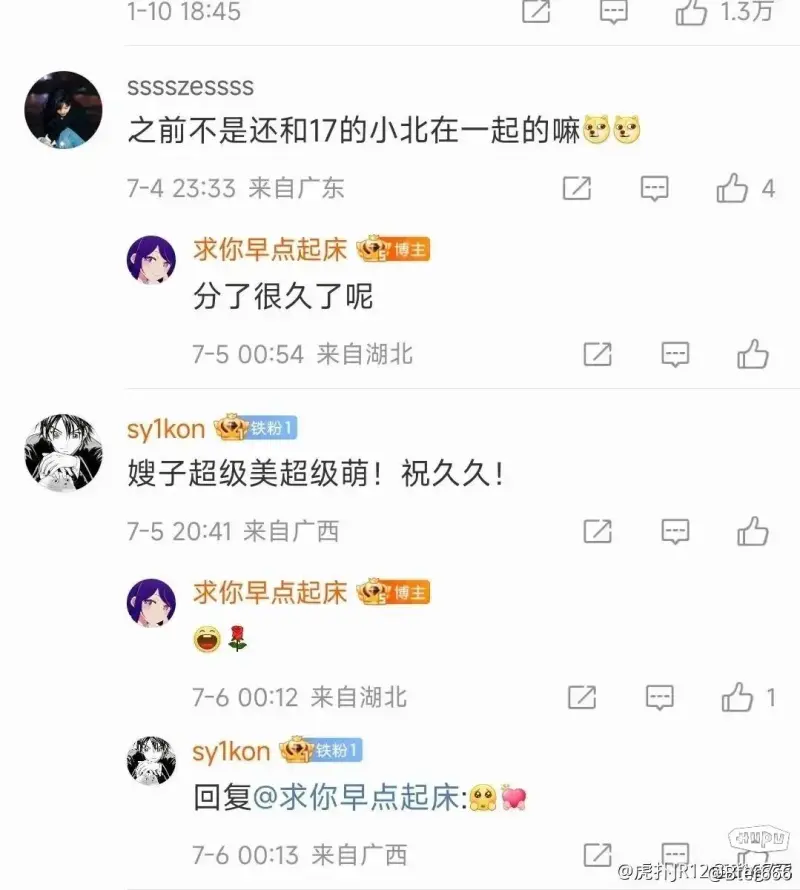Share the comment dated 1-10 18:45
Viewport: 800px width, 890px height.
tap(535, 12)
